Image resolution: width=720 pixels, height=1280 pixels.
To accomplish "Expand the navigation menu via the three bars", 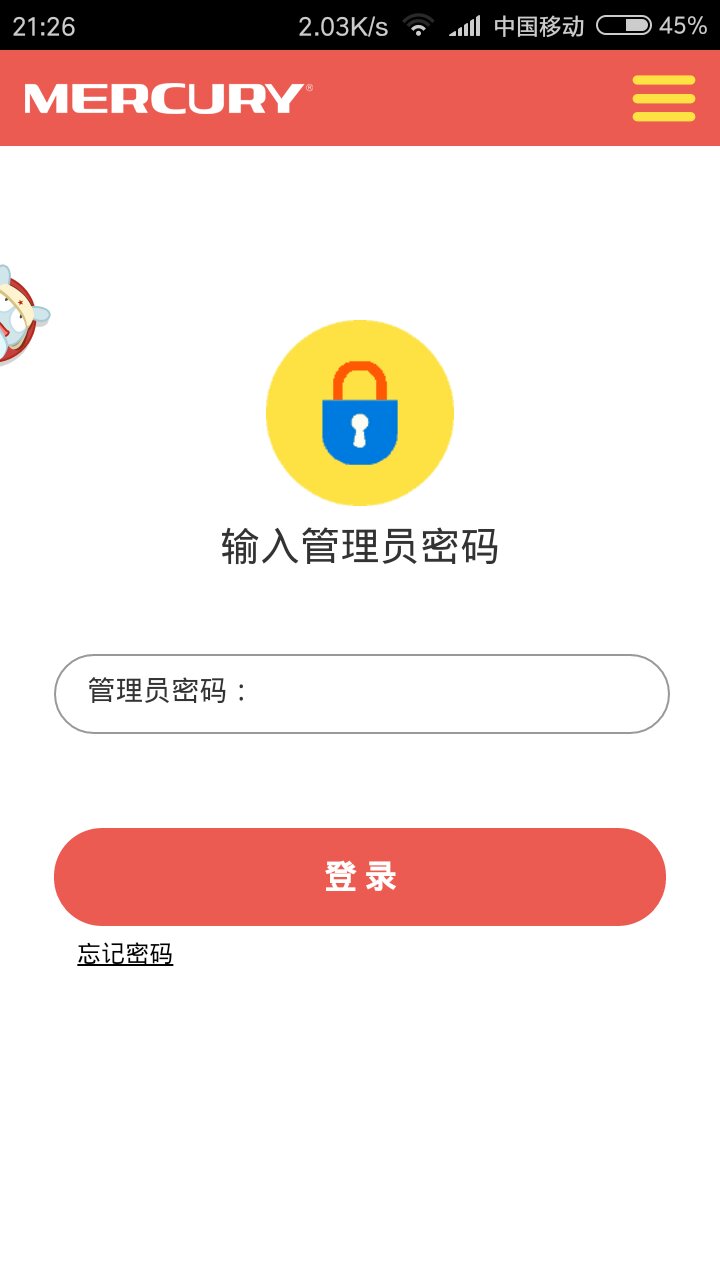I will [x=663, y=98].
